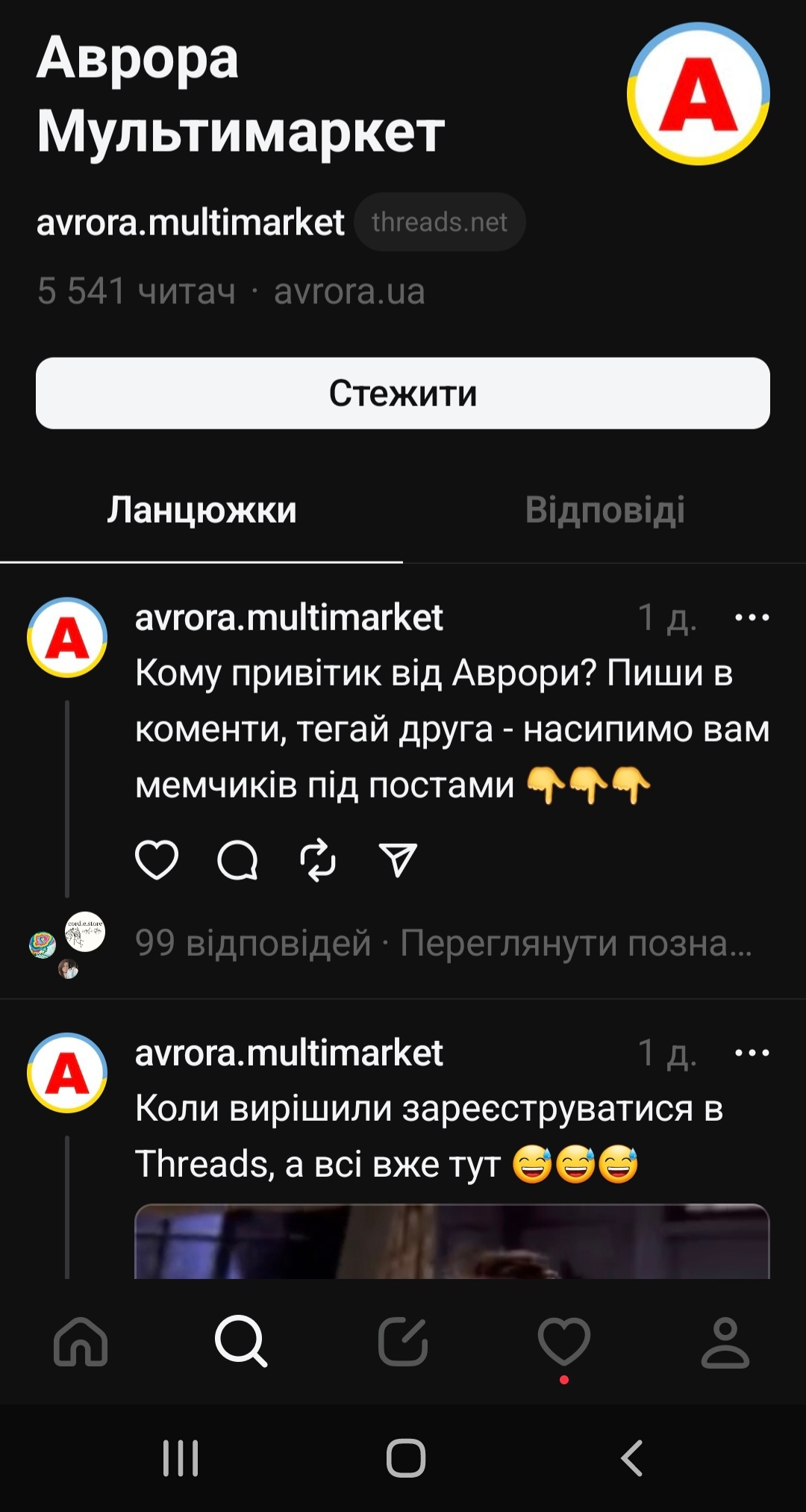
Task: Share the привітик від Аврори post
Action: (398, 860)
